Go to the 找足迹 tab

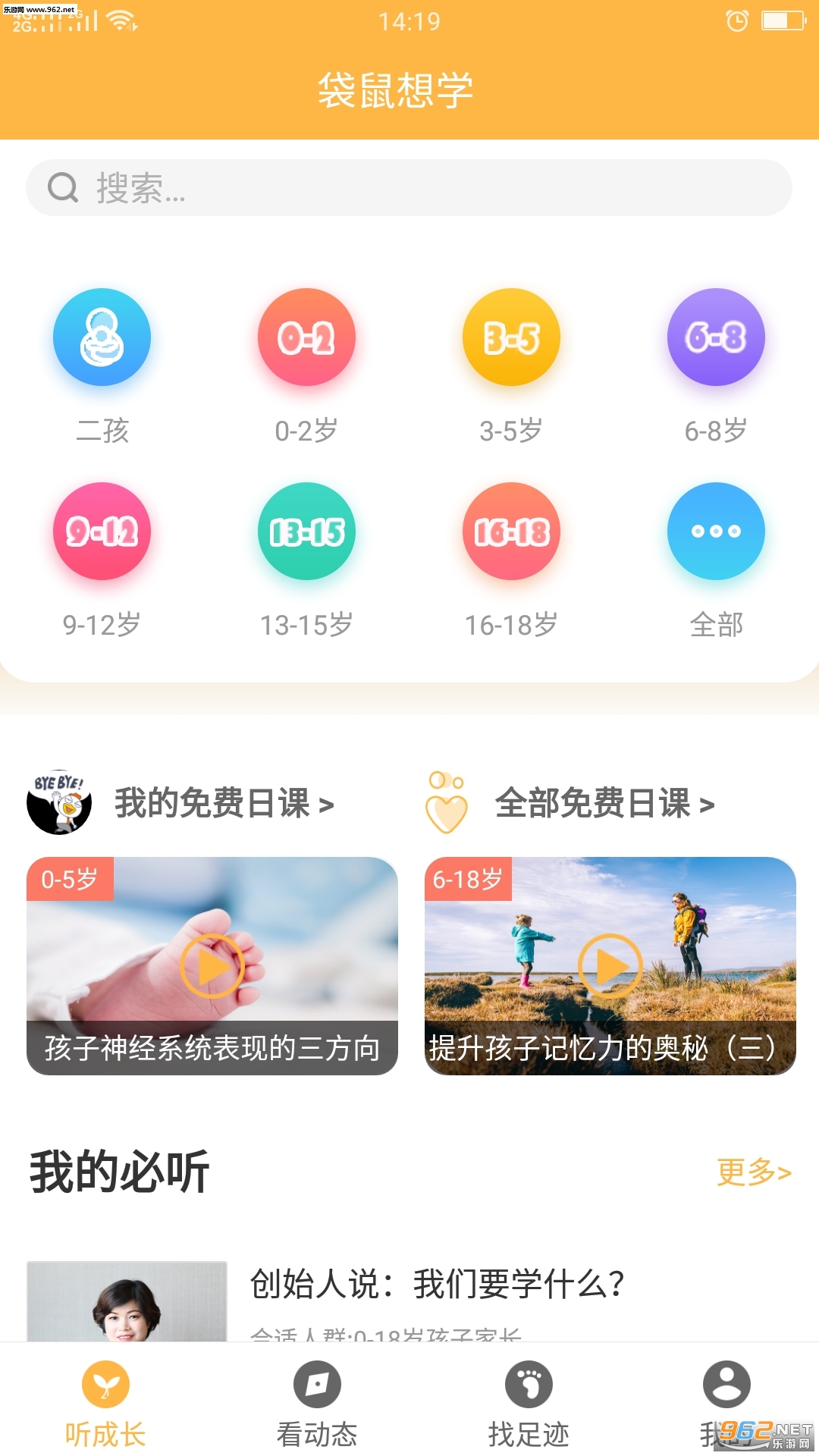529,1403
